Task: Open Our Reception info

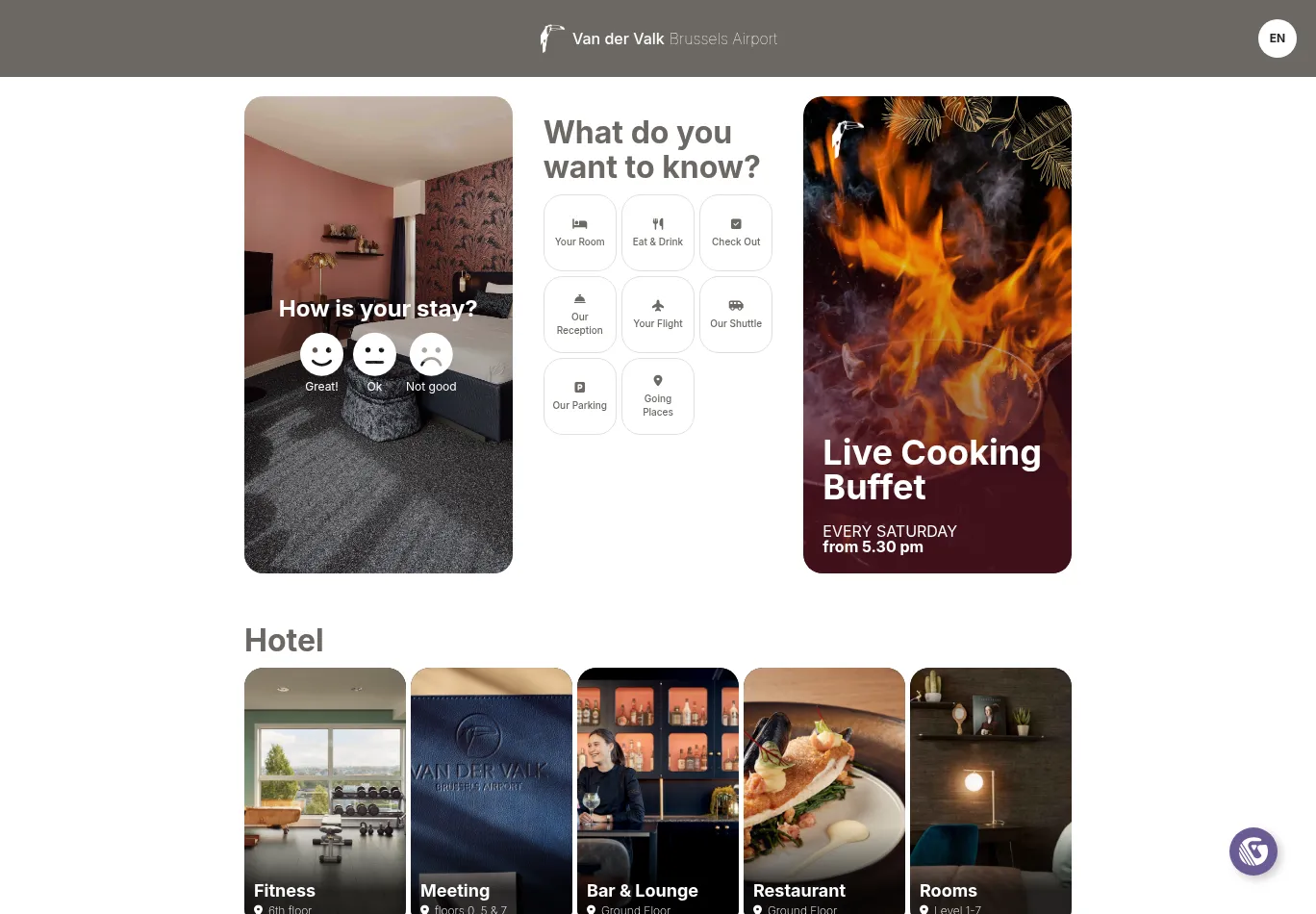Action: [x=580, y=315]
